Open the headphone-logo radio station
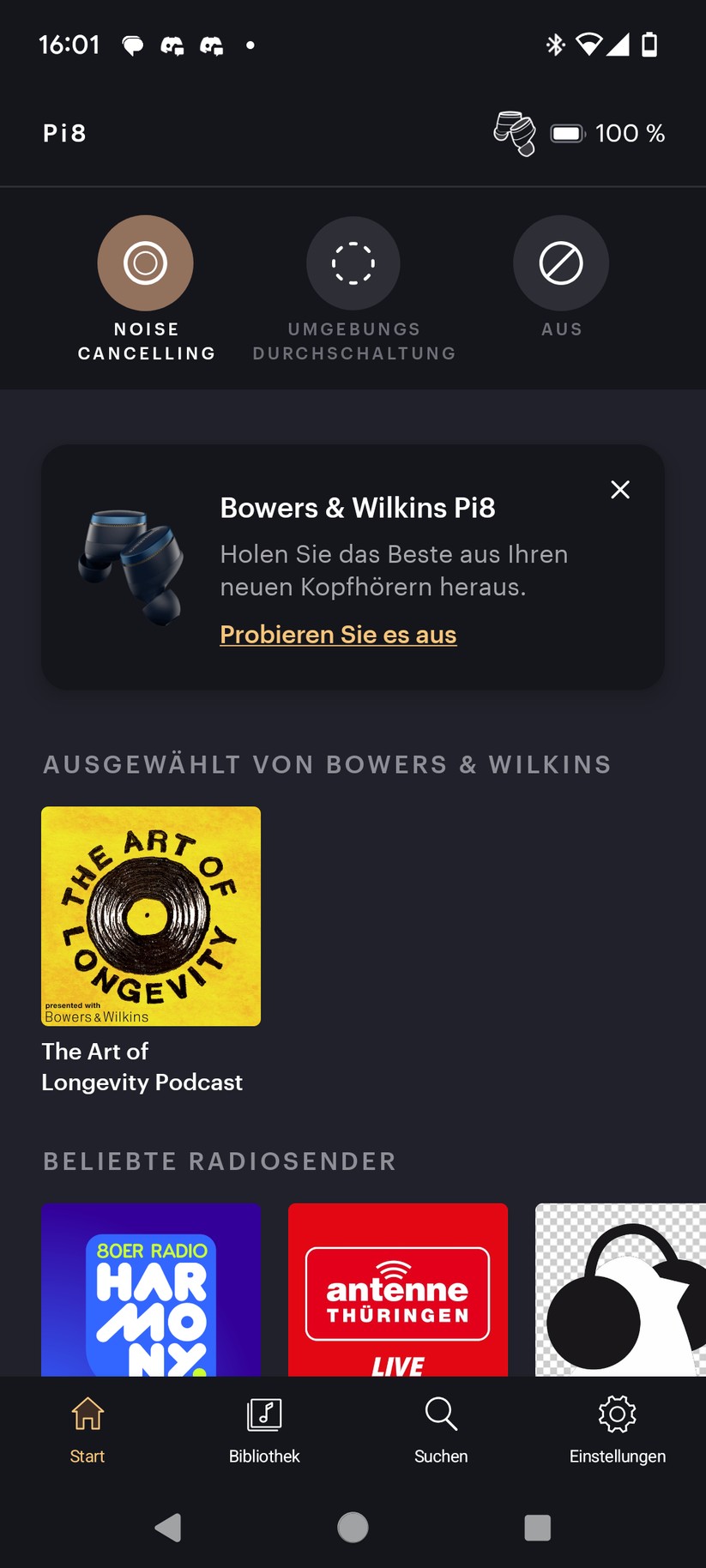 (621, 1289)
